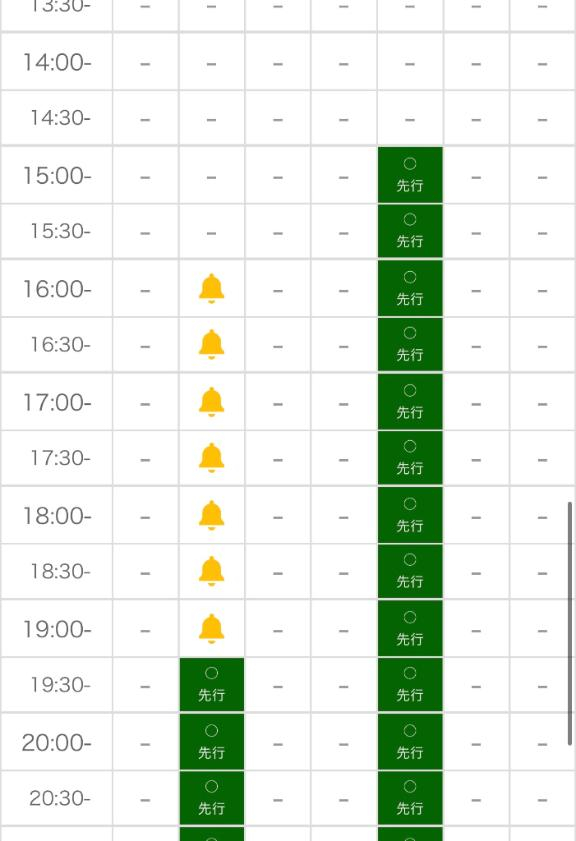Screen dimensions: 576x841
Task: Enable alert bell for 18:30
Action: 211,571
